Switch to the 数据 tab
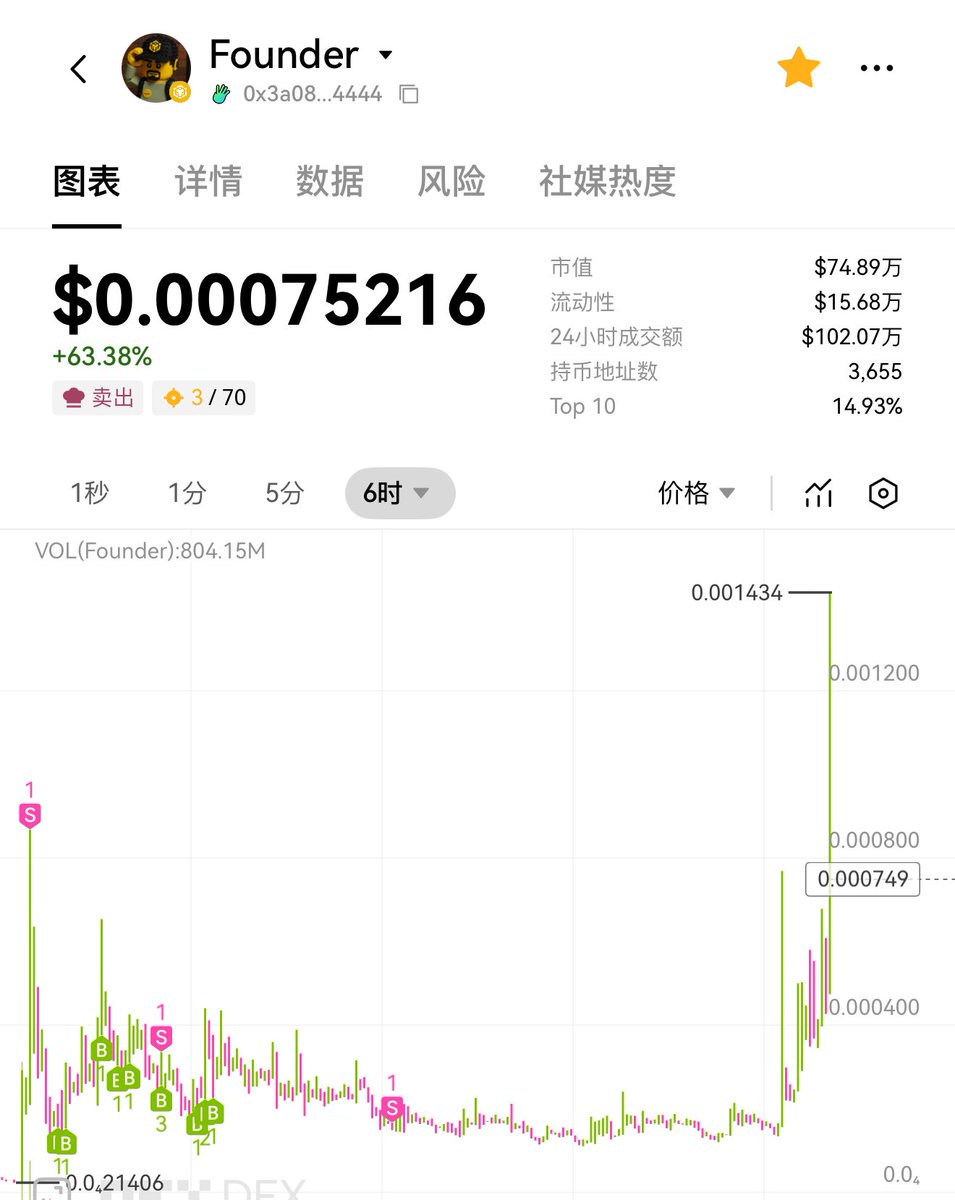 330,181
